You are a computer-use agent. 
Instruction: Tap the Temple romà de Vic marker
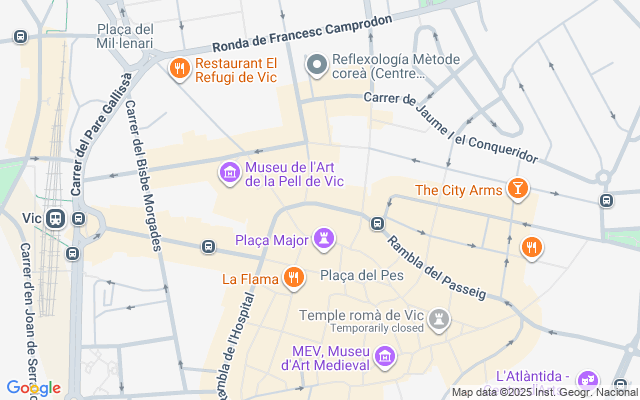[439, 319]
